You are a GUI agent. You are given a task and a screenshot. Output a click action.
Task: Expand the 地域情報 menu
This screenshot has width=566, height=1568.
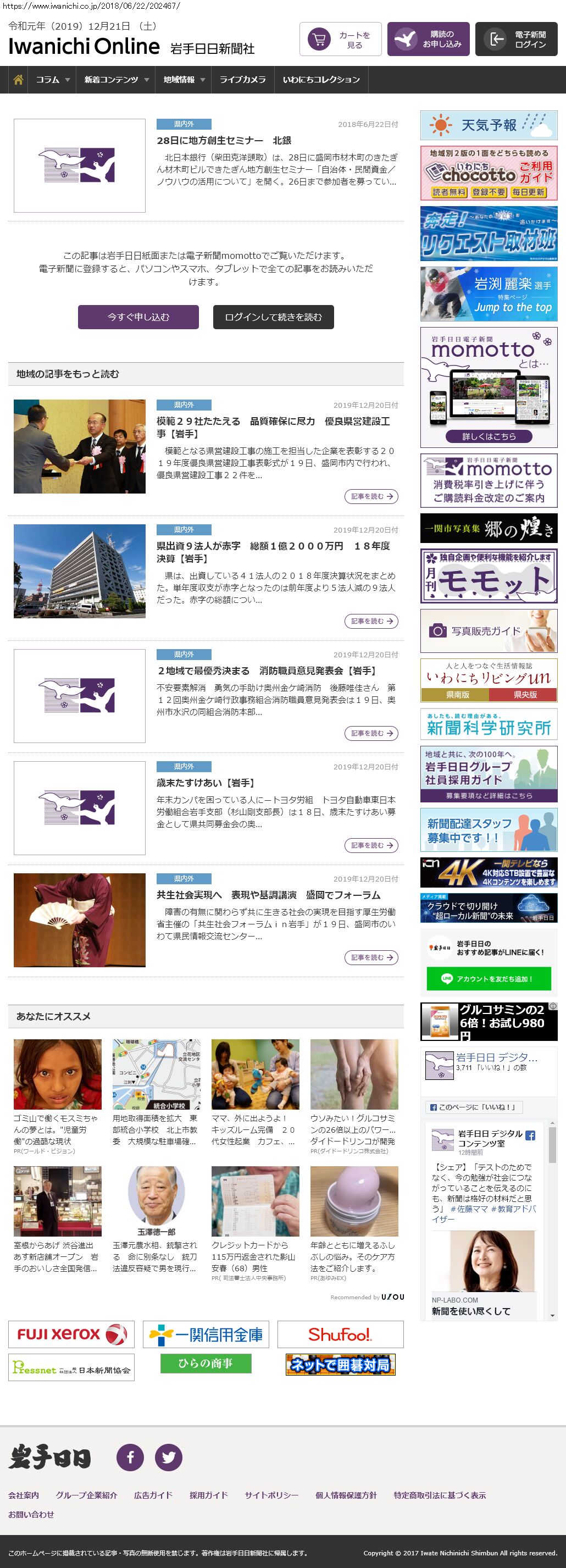[x=183, y=80]
